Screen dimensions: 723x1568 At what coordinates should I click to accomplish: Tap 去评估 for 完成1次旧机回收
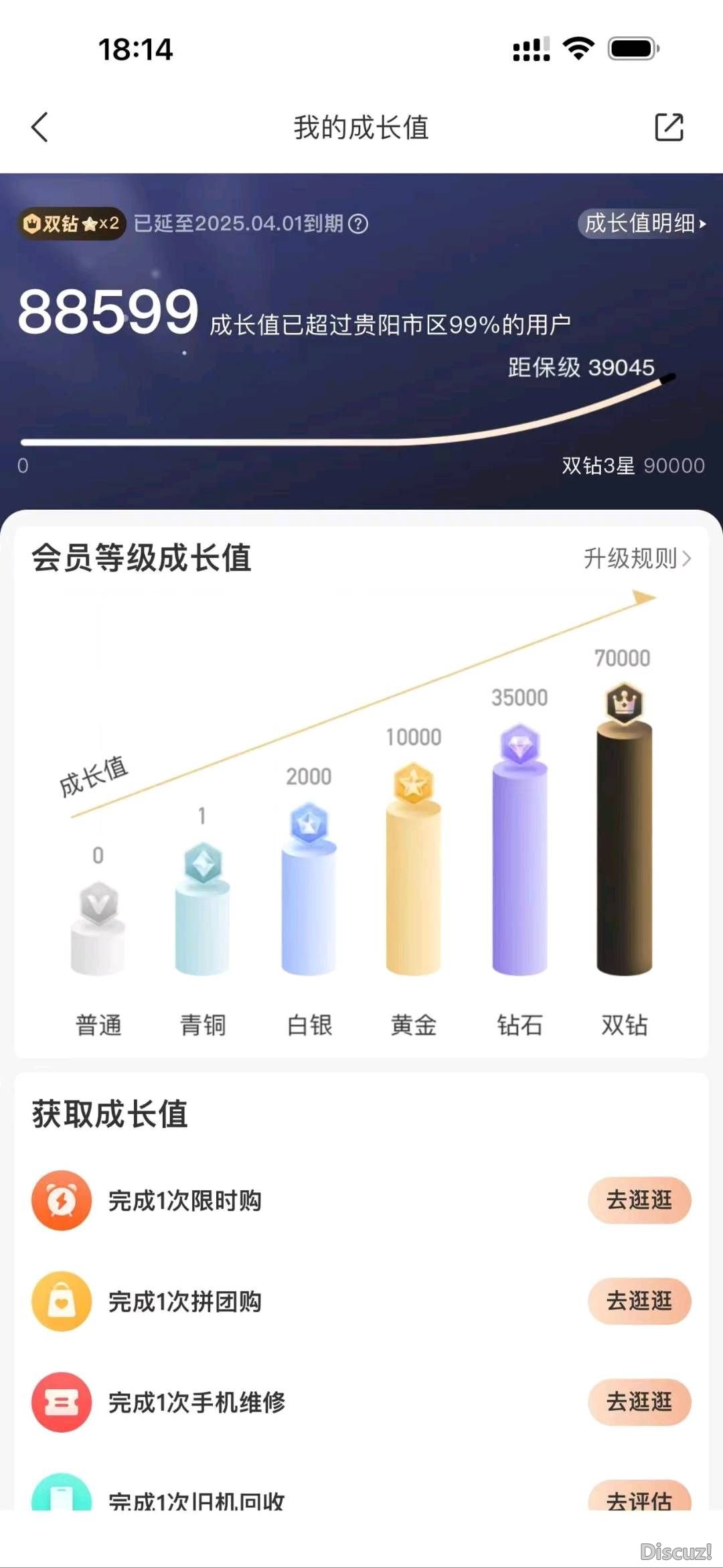click(639, 1498)
